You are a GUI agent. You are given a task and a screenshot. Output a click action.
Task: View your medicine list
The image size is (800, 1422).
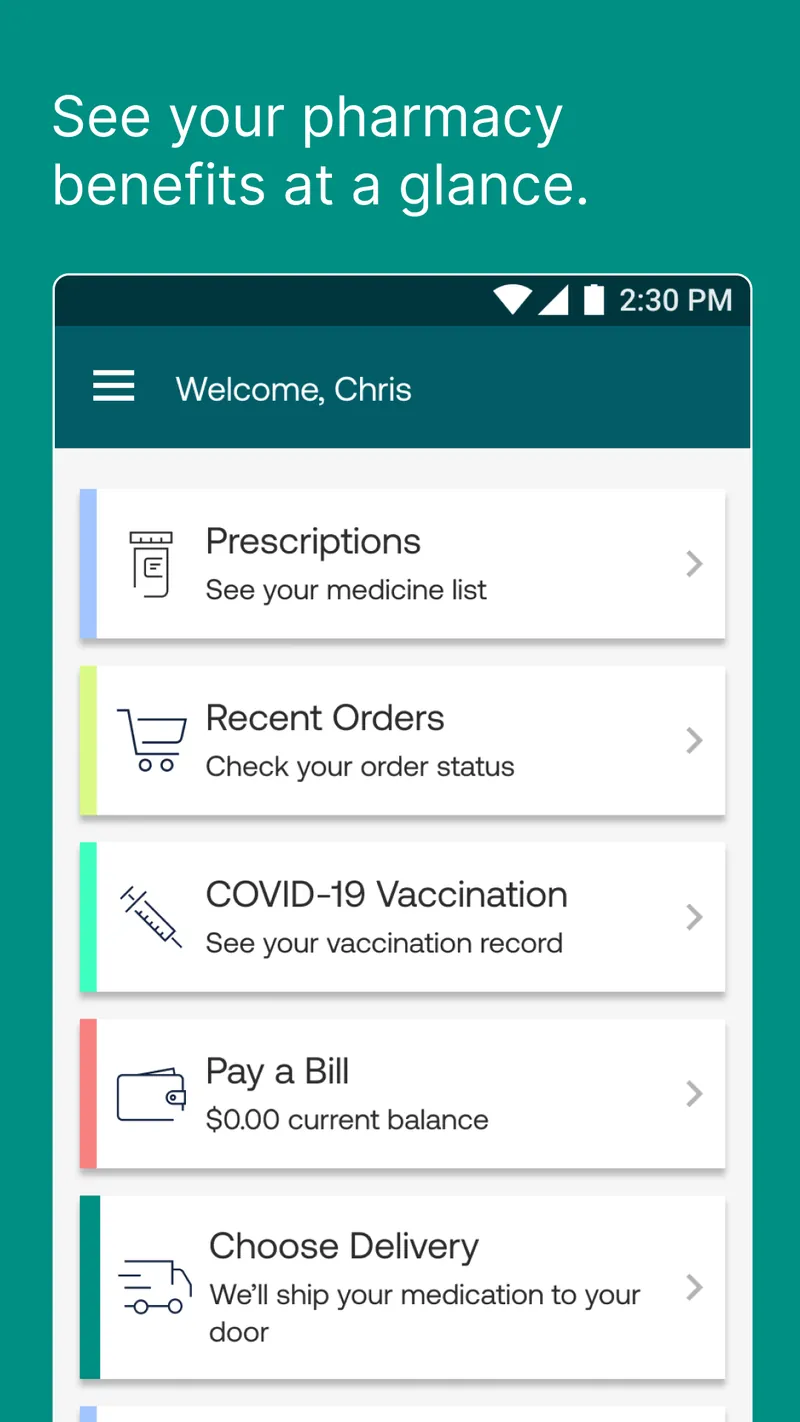pyautogui.click(x=346, y=590)
